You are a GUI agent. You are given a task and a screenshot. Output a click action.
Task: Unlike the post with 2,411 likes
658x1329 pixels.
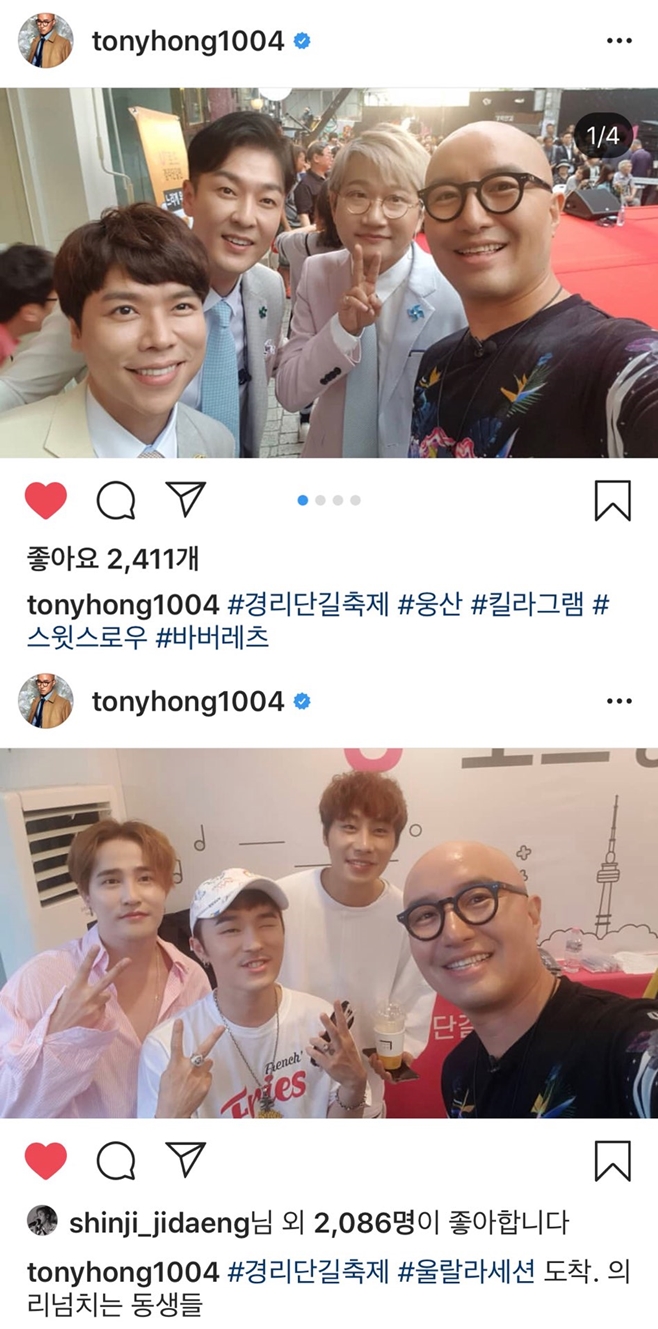(x=45, y=500)
